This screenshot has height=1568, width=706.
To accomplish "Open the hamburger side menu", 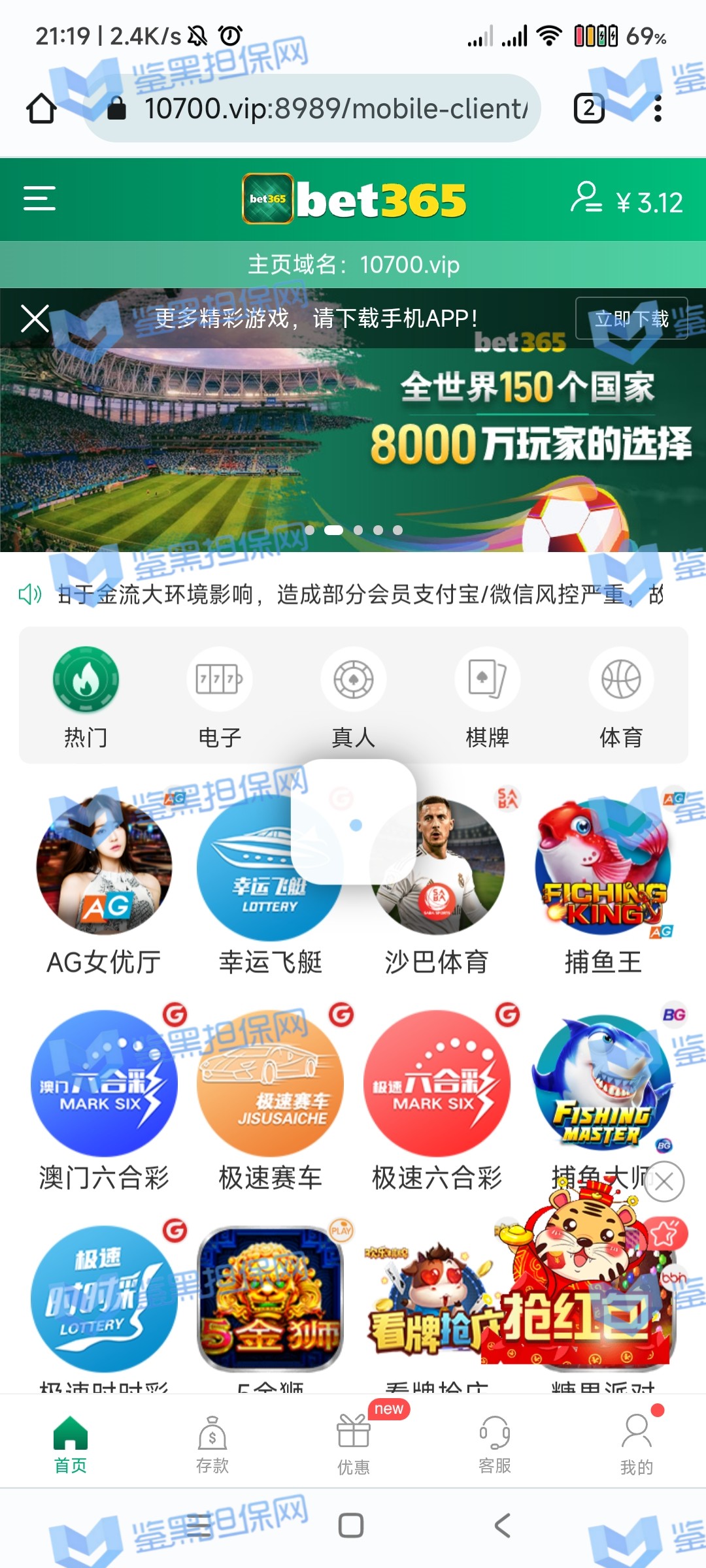I will (x=39, y=199).
